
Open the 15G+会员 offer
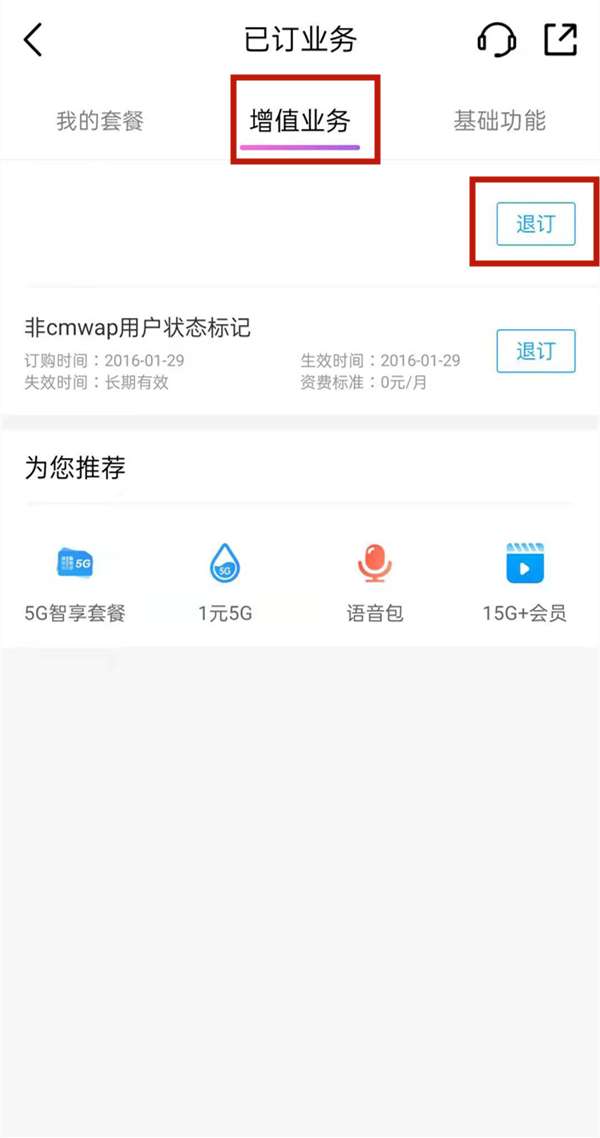[524, 583]
